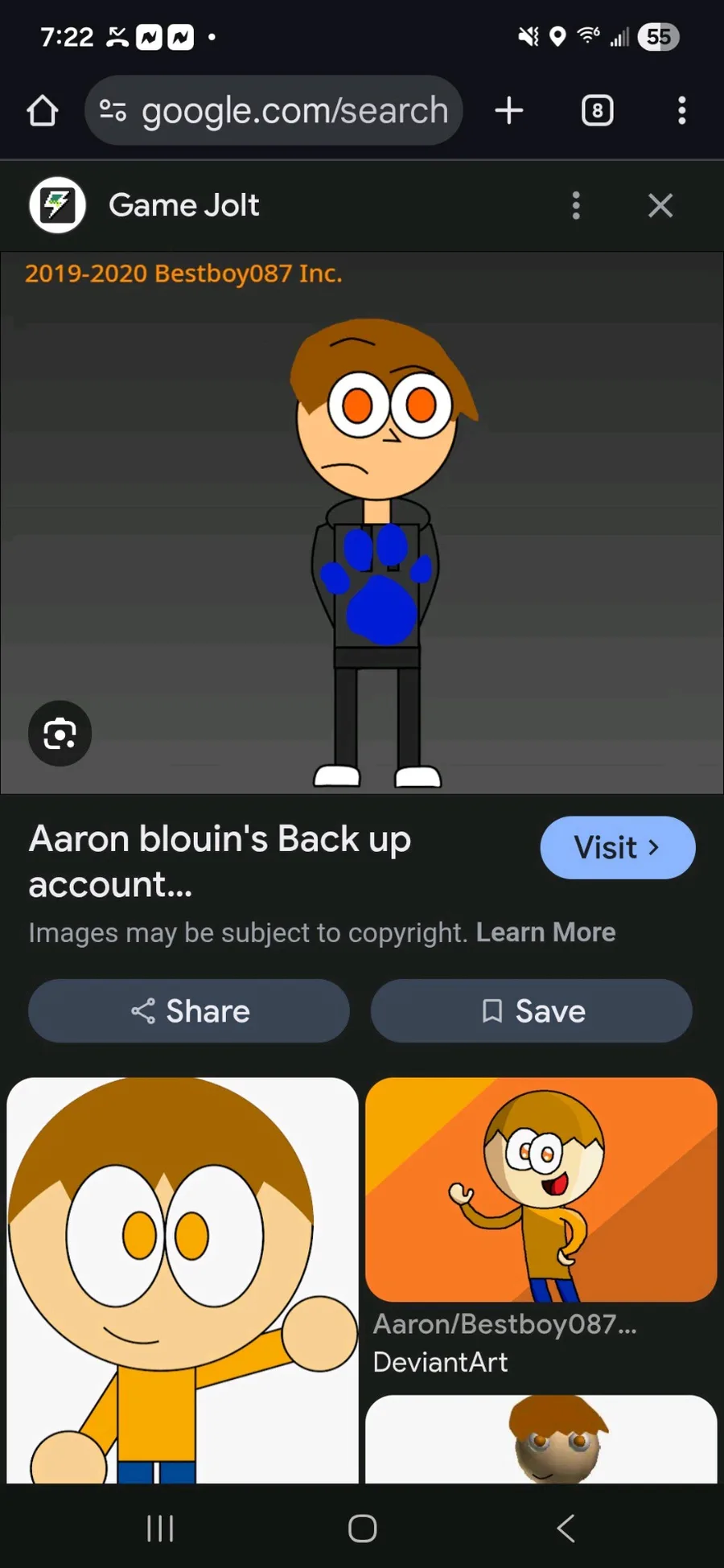This screenshot has height=1568, width=724.
Task: Visit the Game Jolt page
Action: (x=617, y=848)
